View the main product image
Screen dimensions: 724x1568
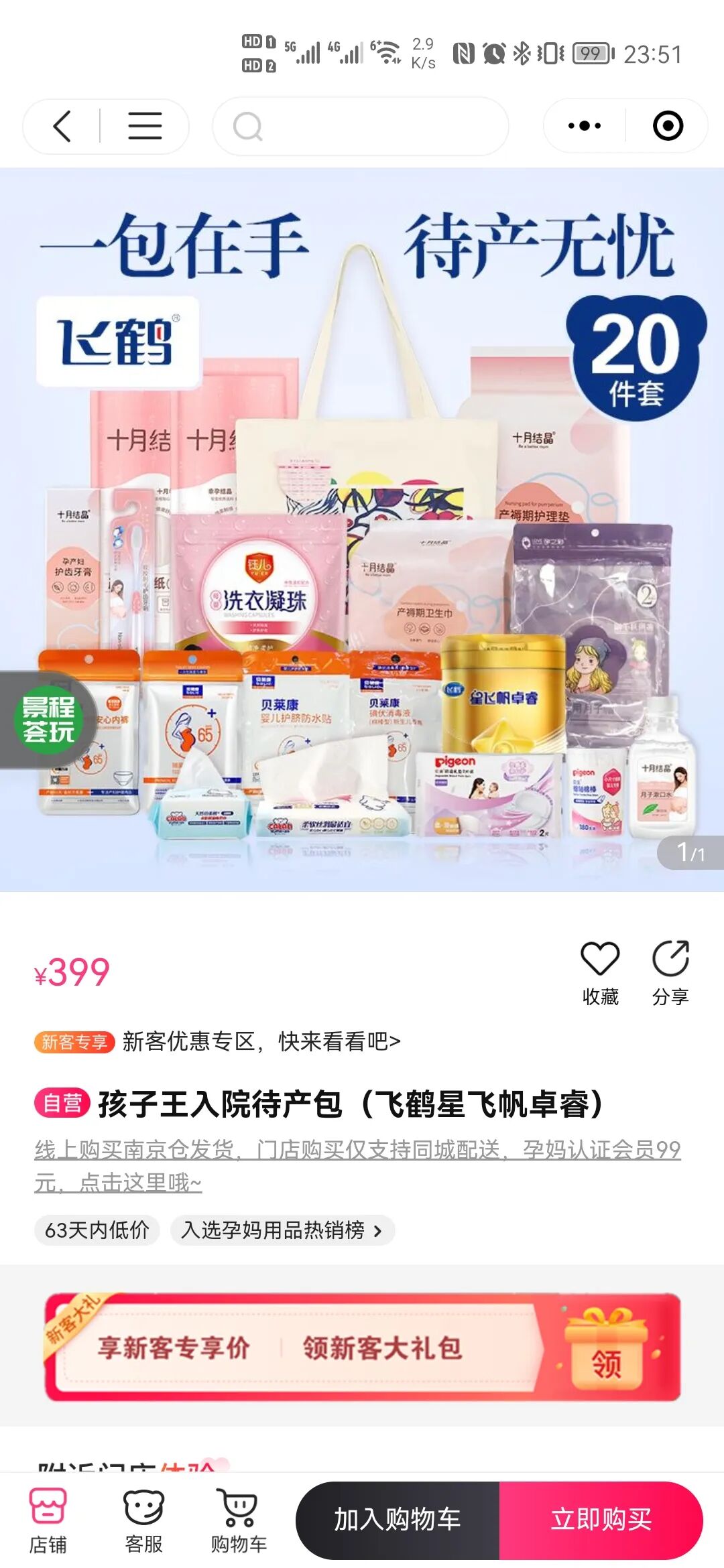click(x=362, y=529)
